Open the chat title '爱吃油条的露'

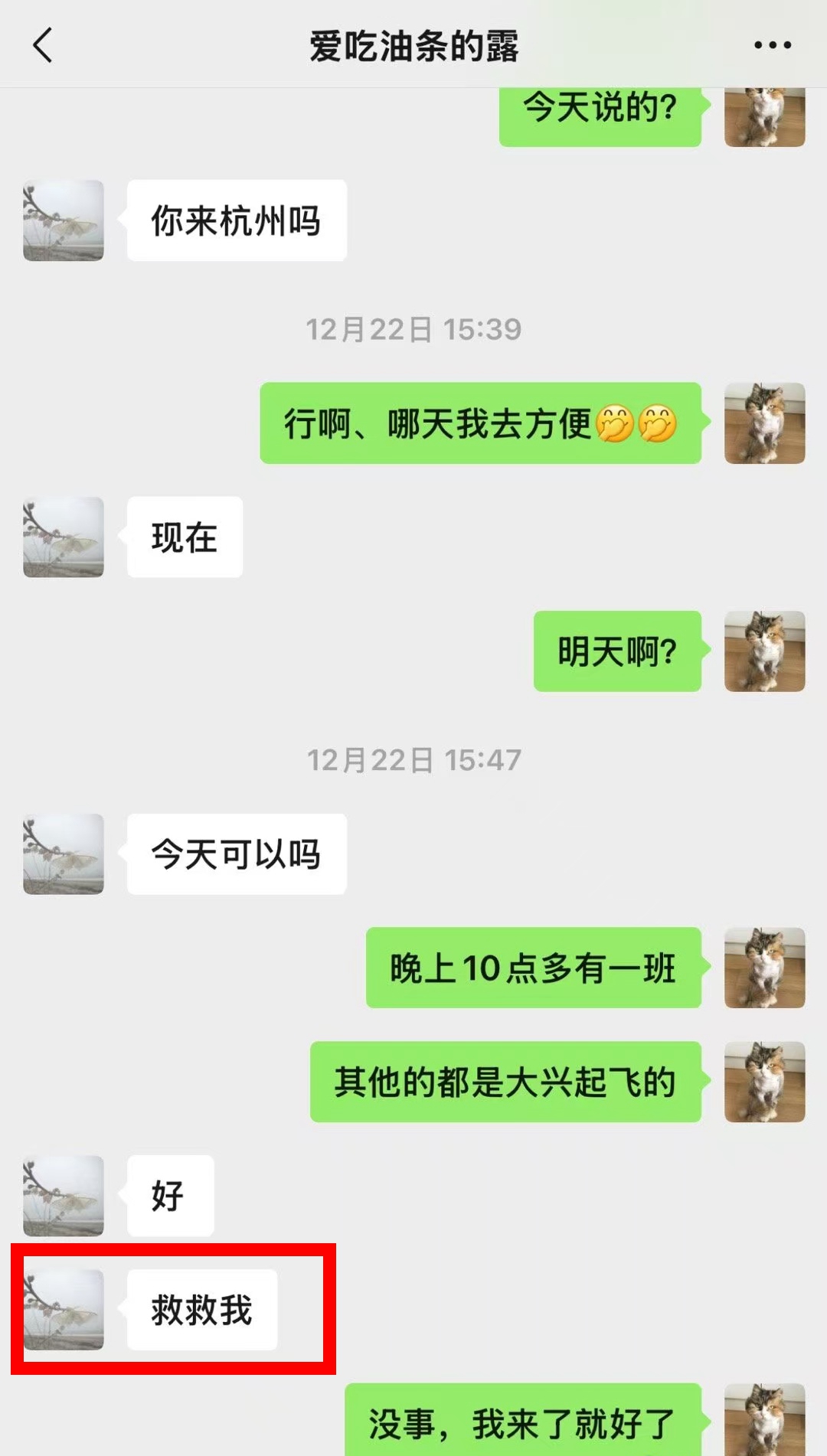(413, 44)
